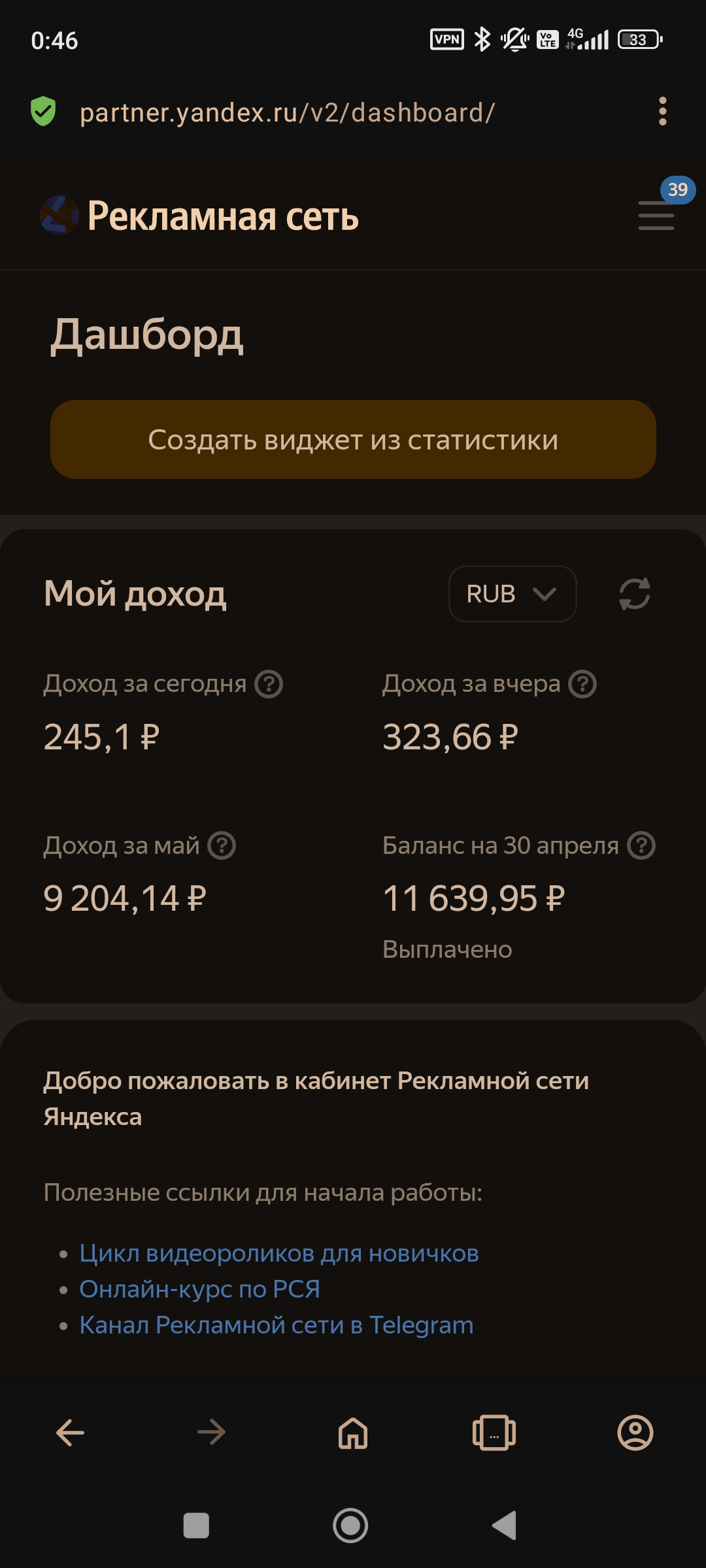Open Цикл видеороликов для новичков link
The width and height of the screenshot is (706, 1568).
click(x=279, y=1253)
